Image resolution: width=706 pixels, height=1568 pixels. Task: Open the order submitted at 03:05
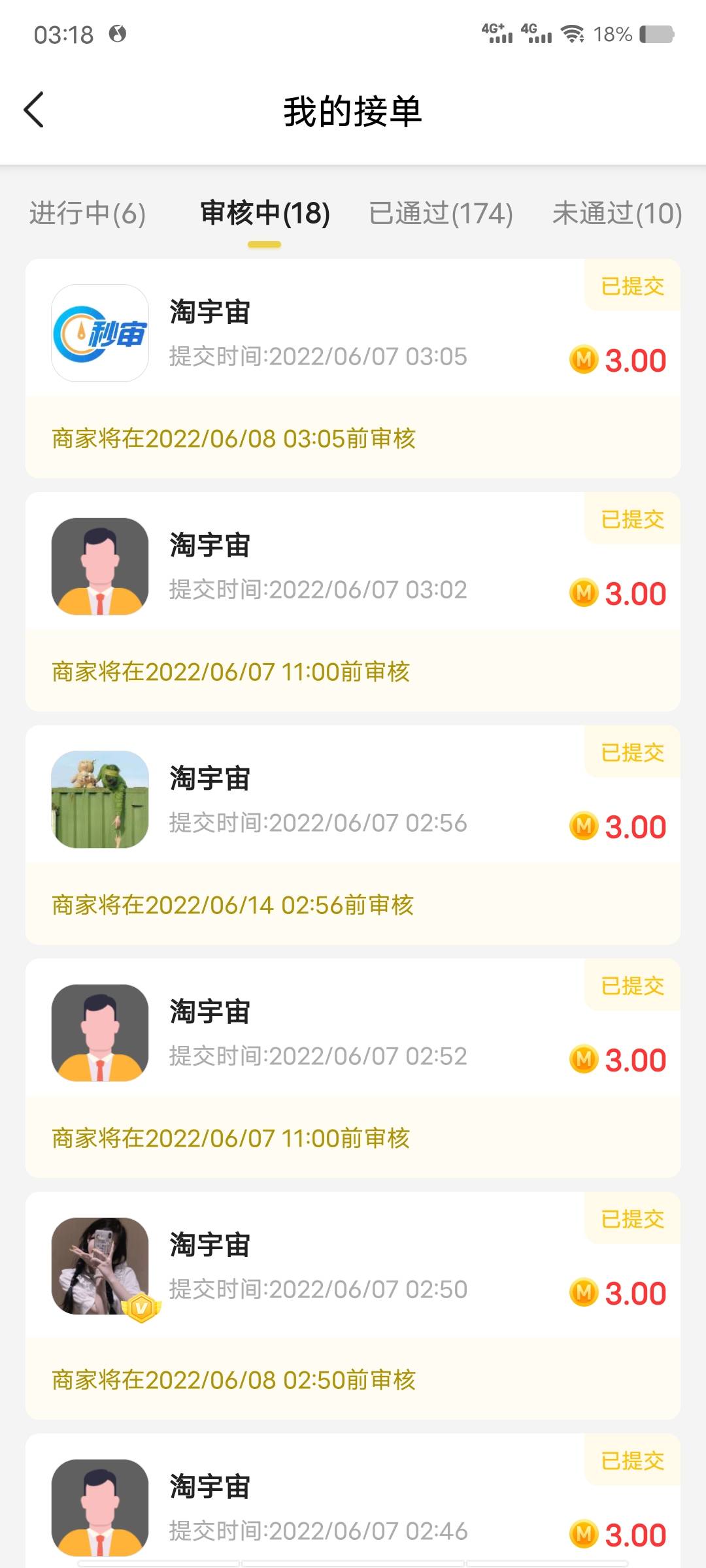coord(353,335)
